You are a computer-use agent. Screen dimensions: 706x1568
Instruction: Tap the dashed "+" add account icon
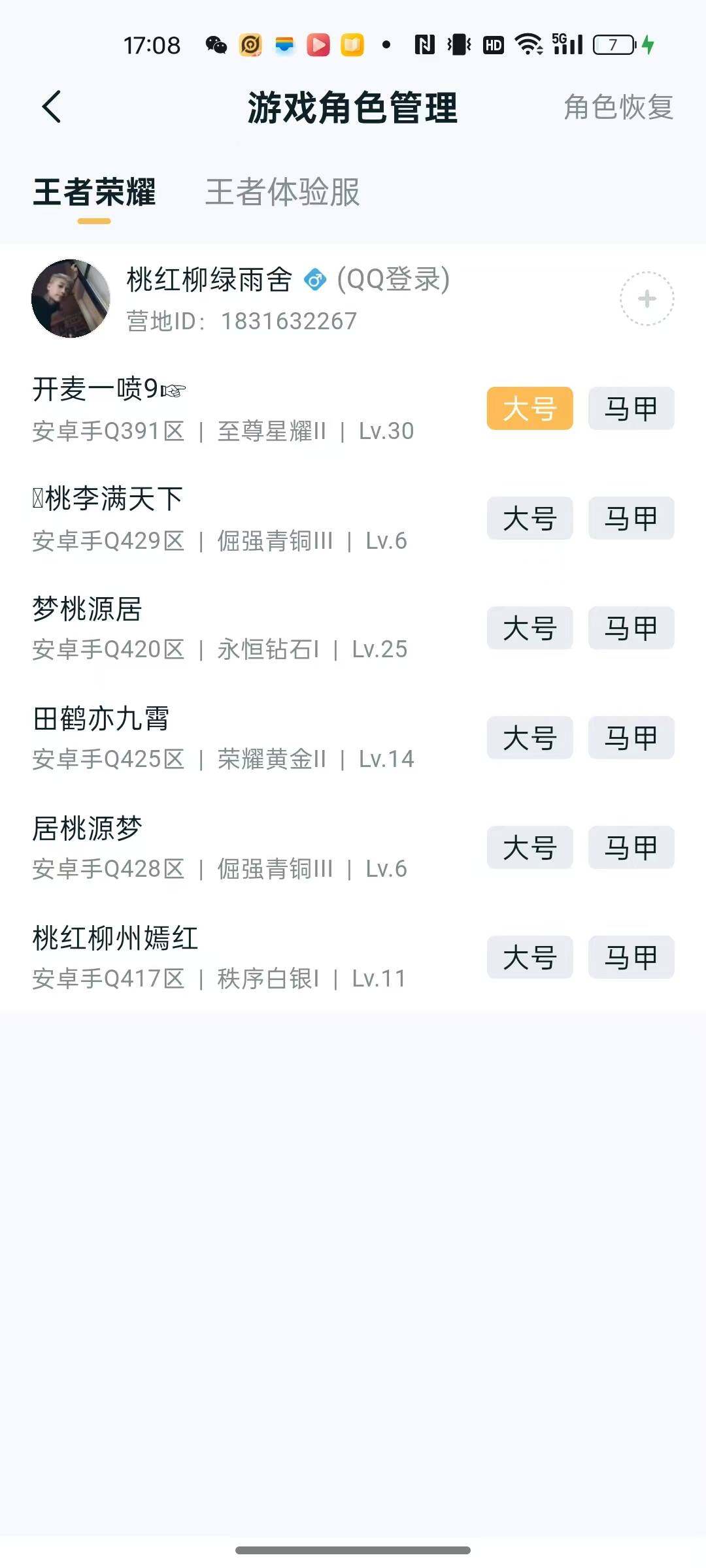click(647, 297)
